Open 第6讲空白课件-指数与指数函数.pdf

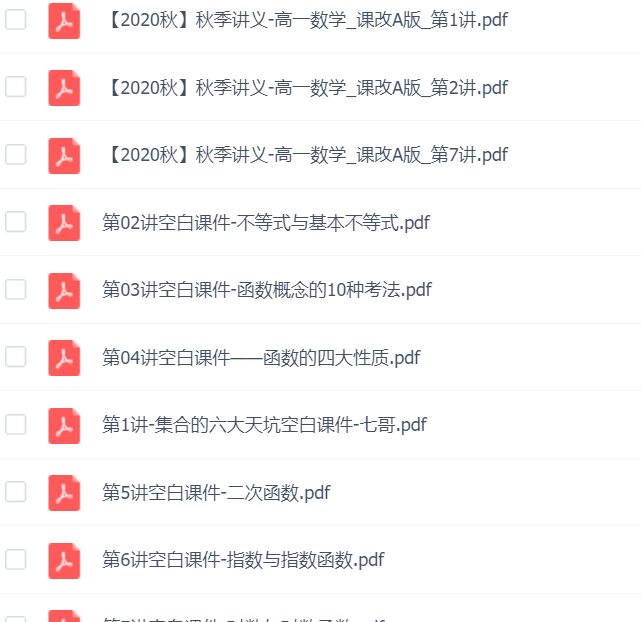[x=243, y=560]
